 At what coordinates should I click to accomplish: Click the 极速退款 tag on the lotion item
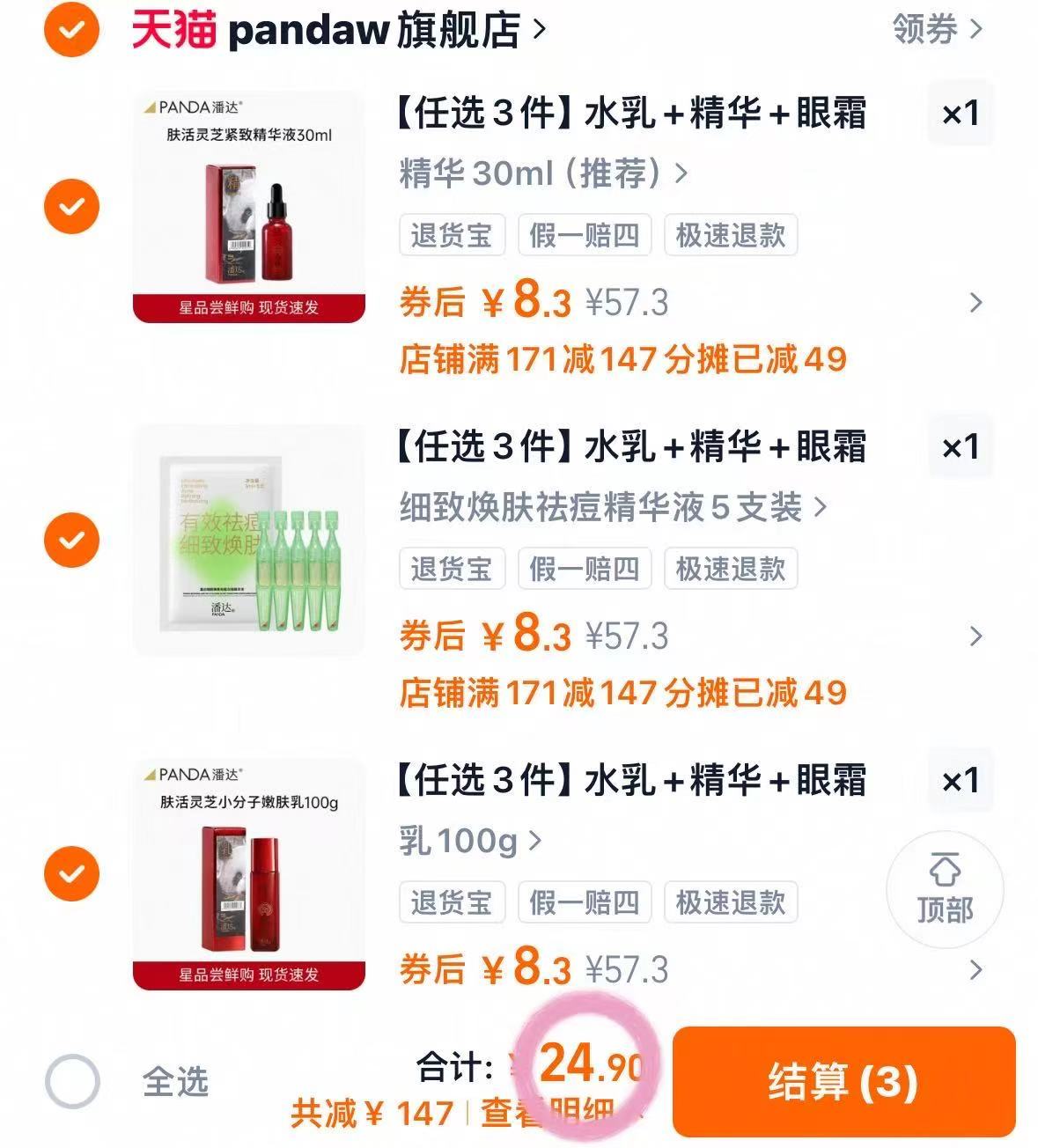[x=731, y=901]
